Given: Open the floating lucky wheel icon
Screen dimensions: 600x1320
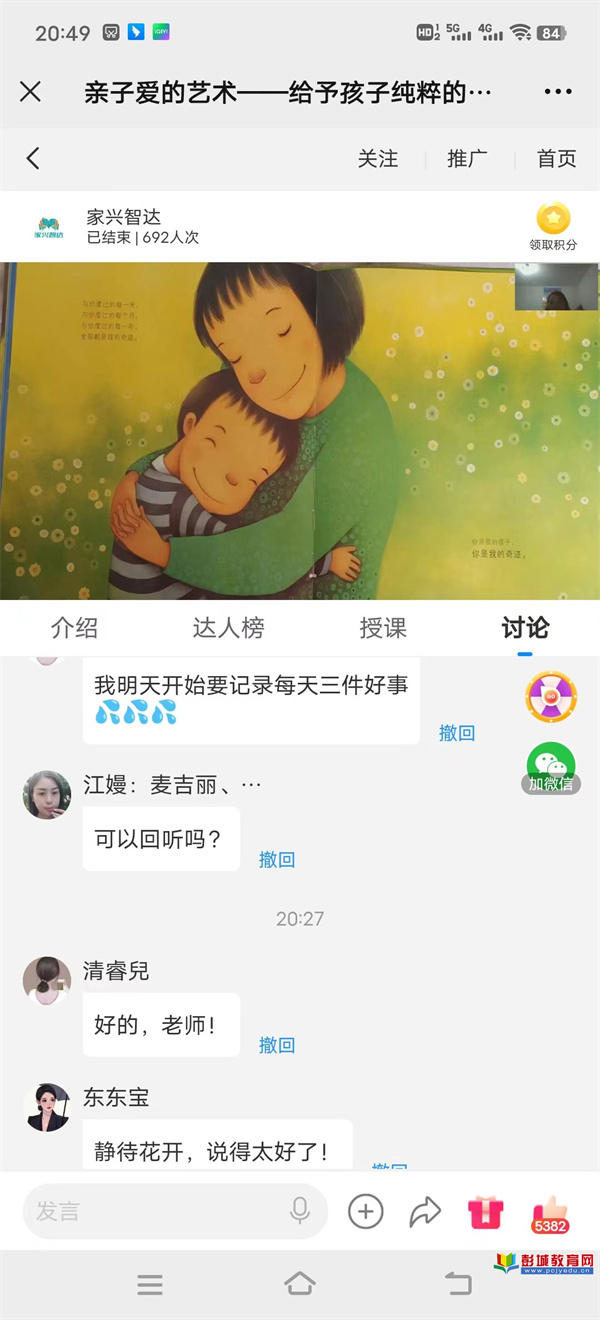Looking at the screenshot, I should (550, 697).
